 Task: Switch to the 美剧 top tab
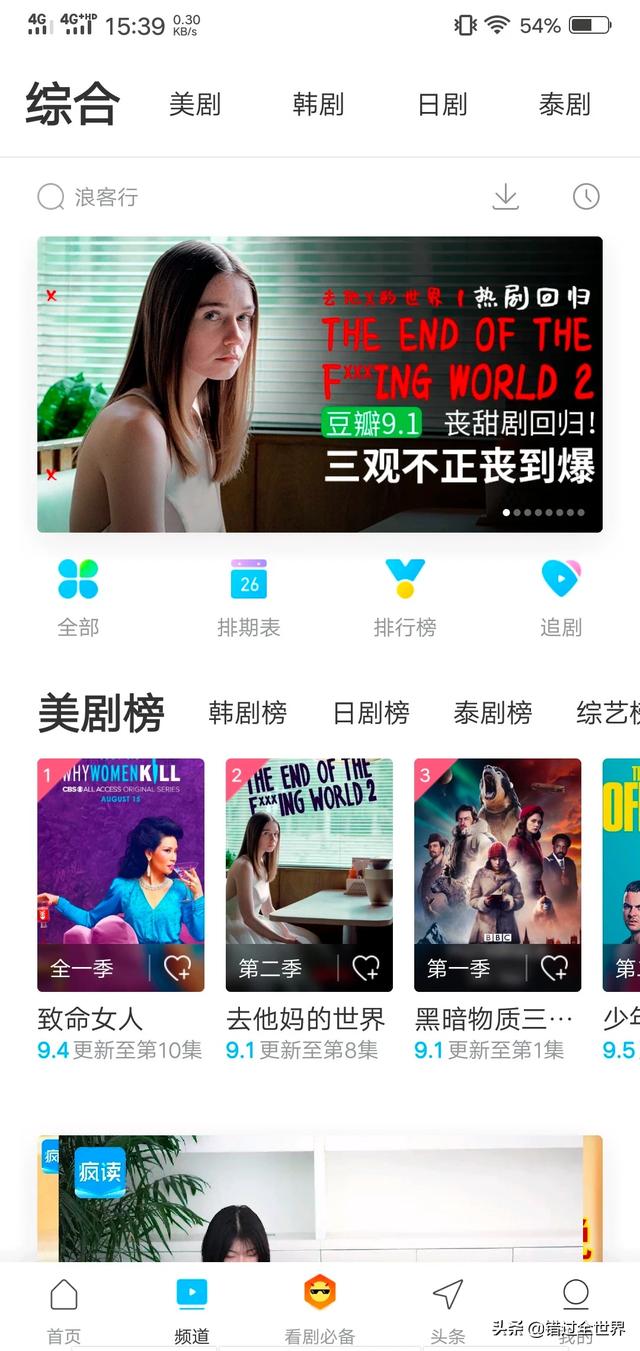point(195,104)
